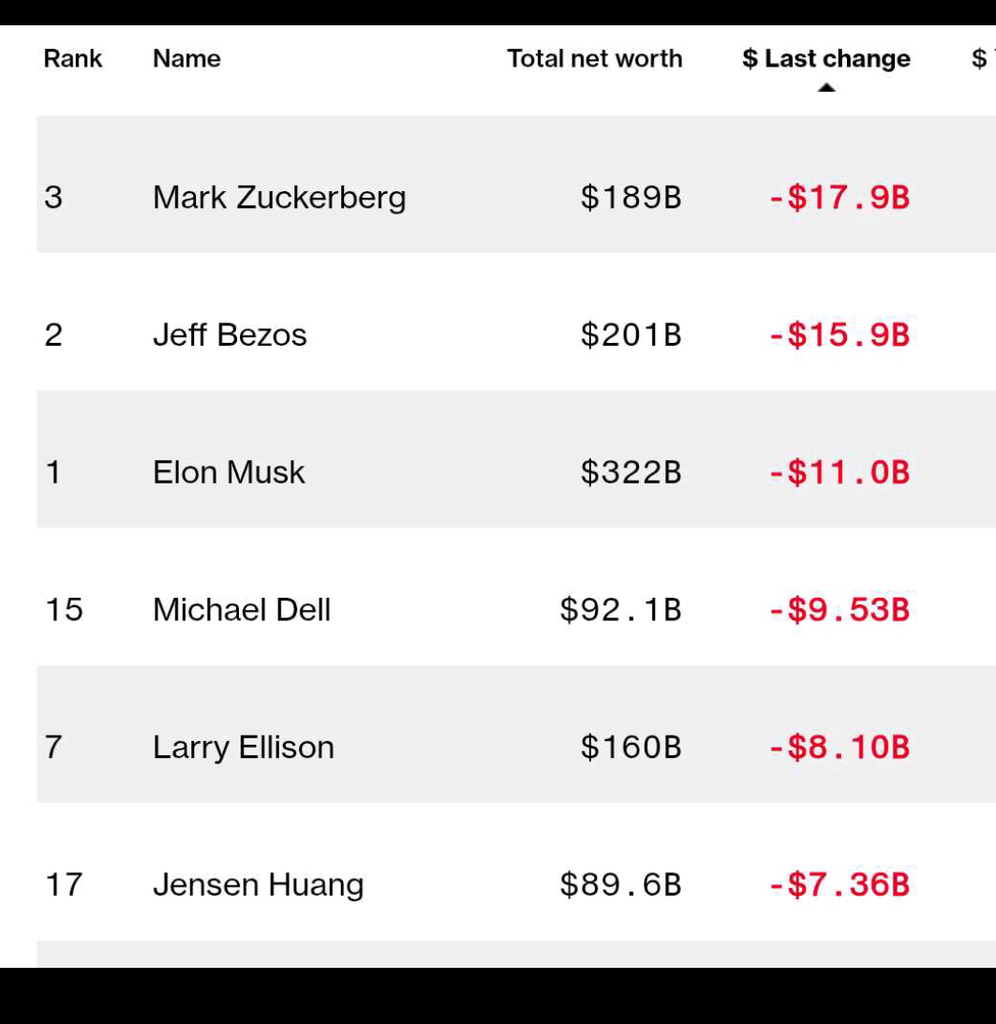This screenshot has height=1024, width=996.
Task: Open Jeff Bezos's profile row
Action: pos(229,334)
